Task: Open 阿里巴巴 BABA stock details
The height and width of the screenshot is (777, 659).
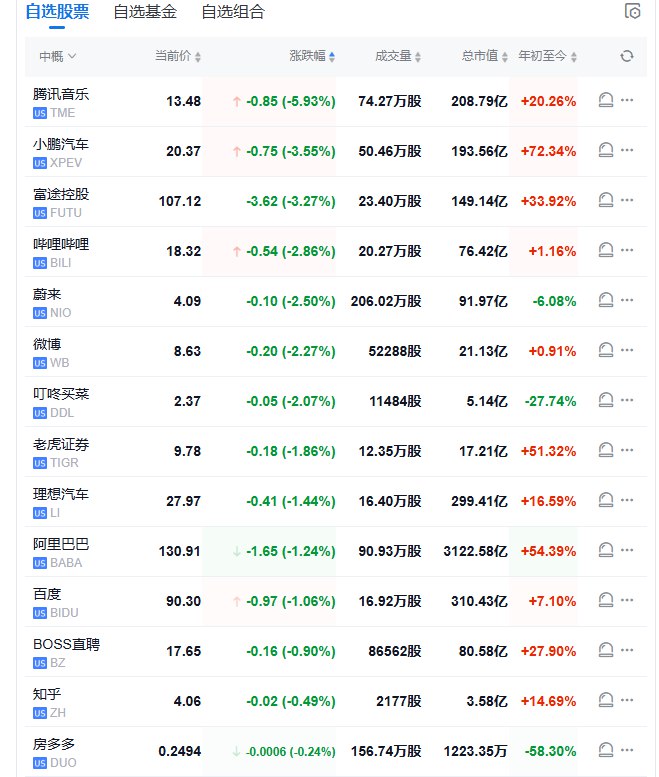Action: (61, 544)
